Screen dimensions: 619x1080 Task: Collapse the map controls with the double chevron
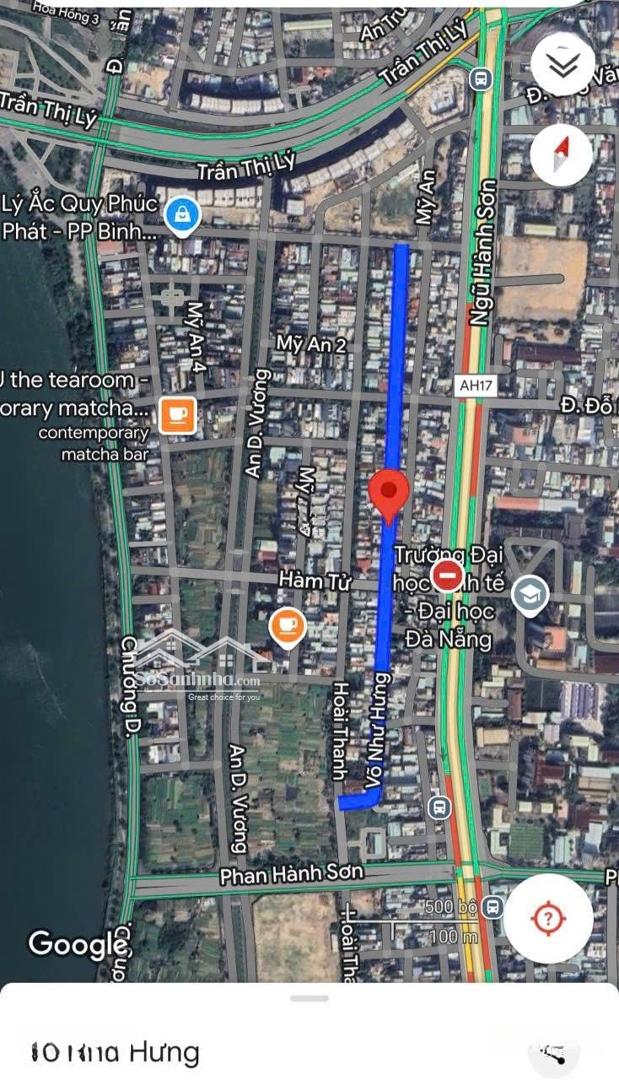(x=563, y=64)
